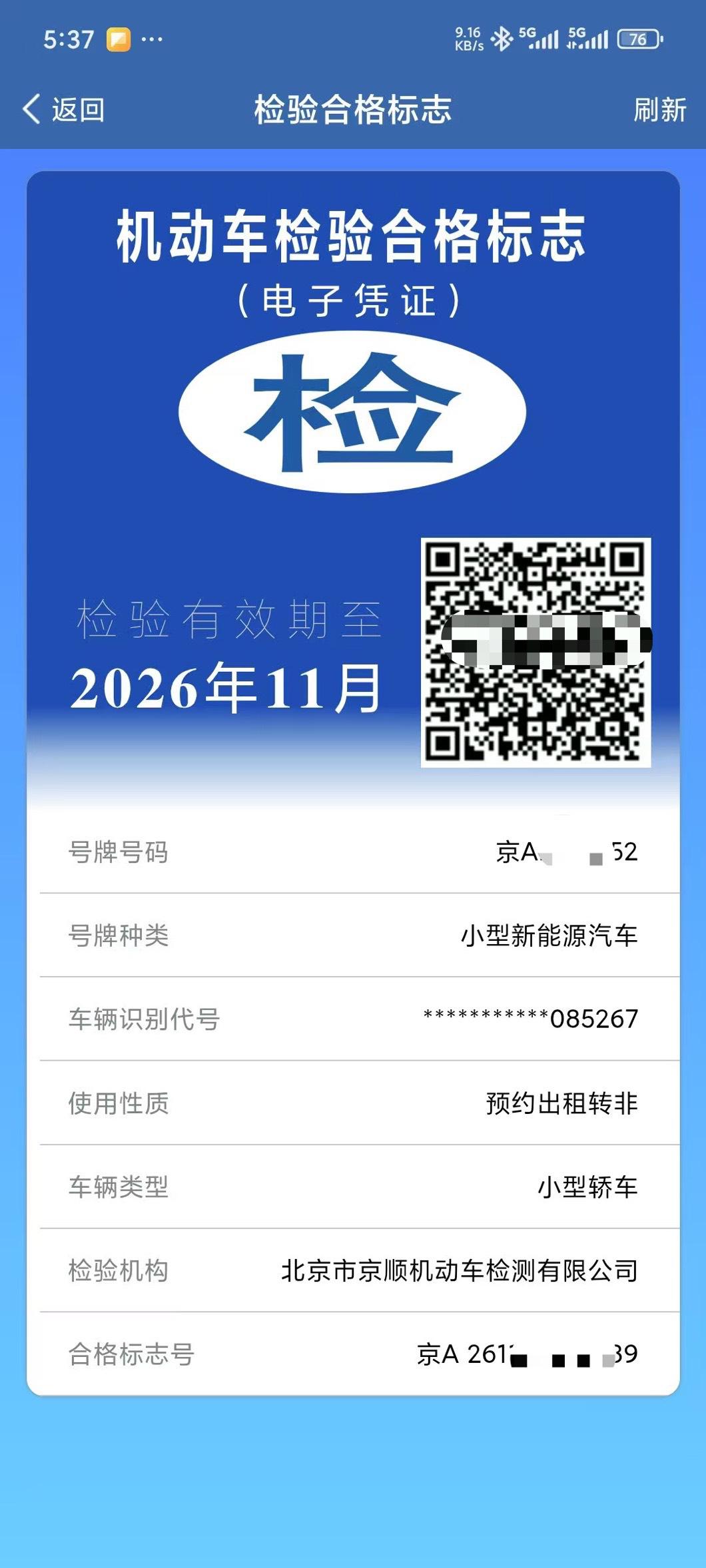Refresh the page with 刷新
This screenshot has width=706, height=1568.
click(x=659, y=109)
